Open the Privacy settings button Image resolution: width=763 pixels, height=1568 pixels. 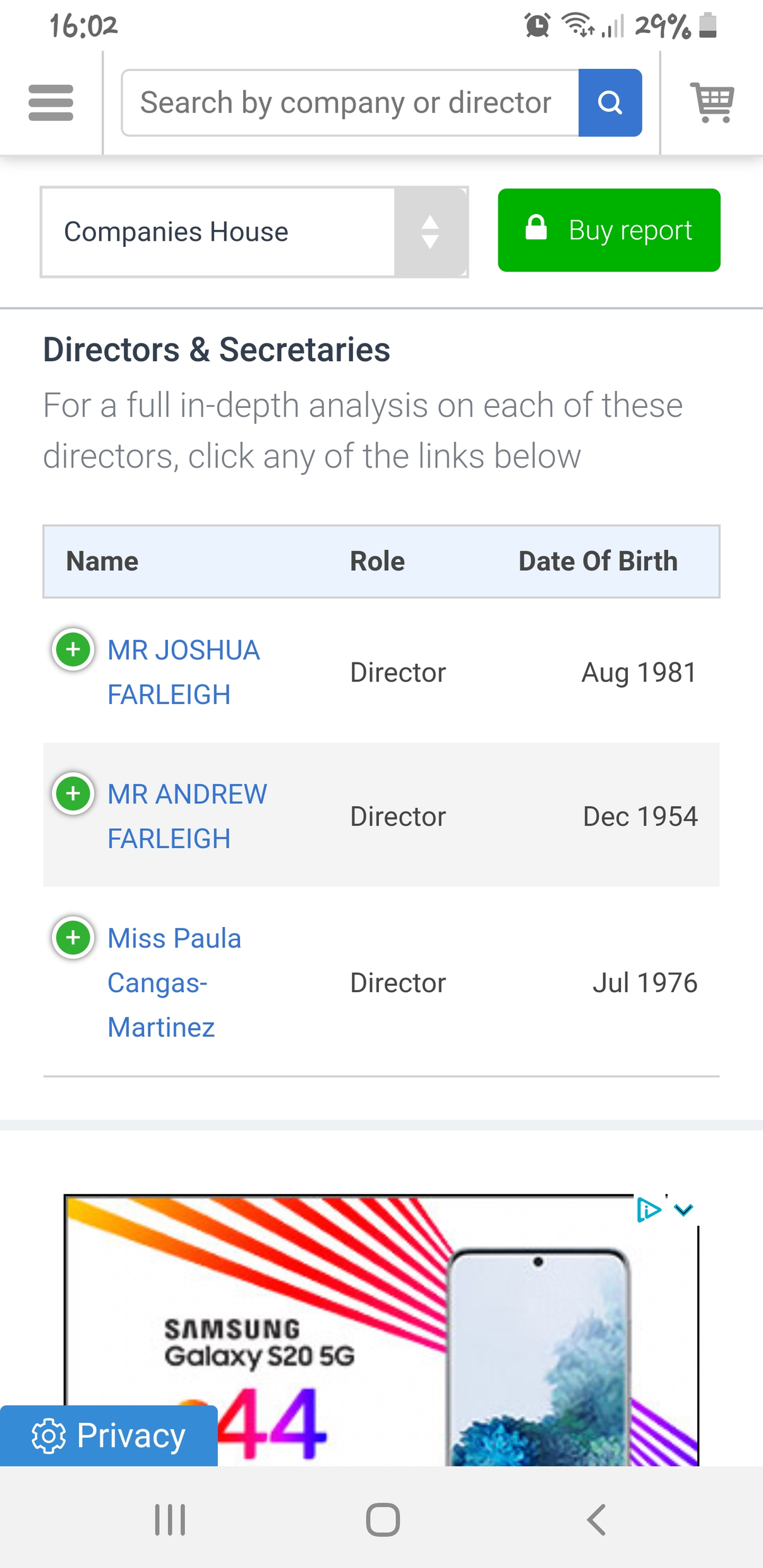pos(109,1435)
